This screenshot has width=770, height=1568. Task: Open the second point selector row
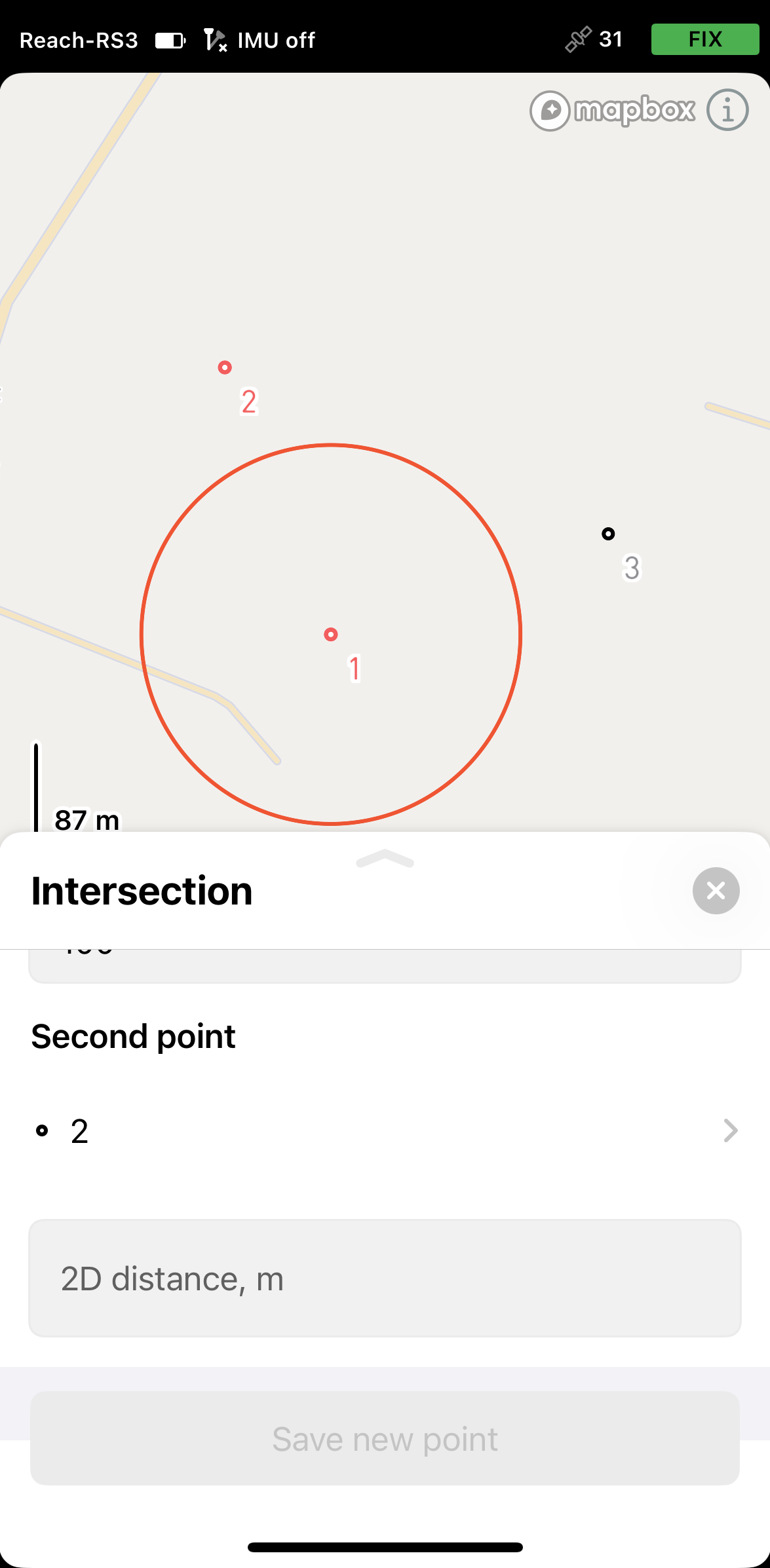pos(385,1130)
